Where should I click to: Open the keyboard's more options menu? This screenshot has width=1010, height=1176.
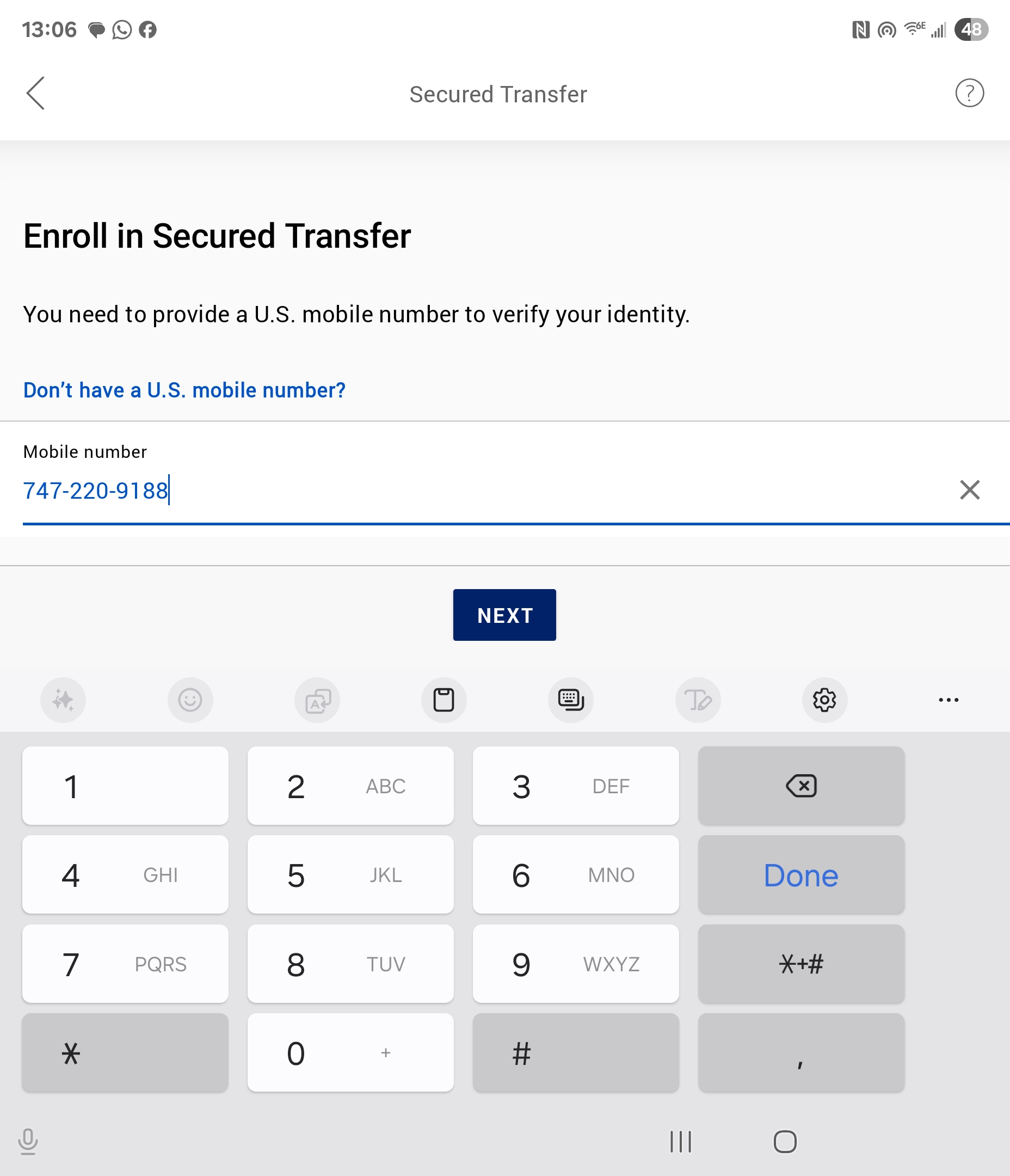click(949, 700)
